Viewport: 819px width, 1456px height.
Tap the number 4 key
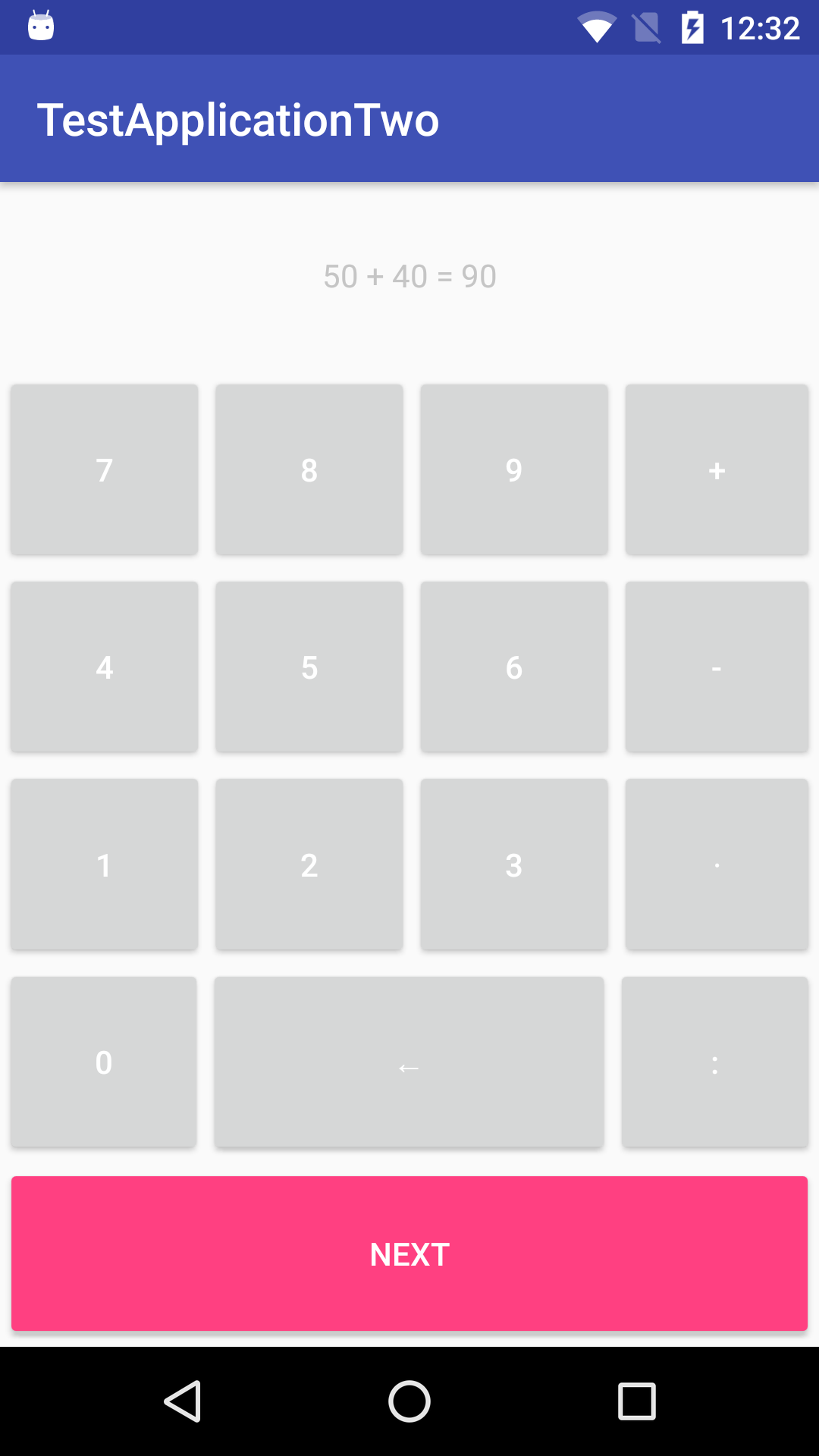coord(105,667)
